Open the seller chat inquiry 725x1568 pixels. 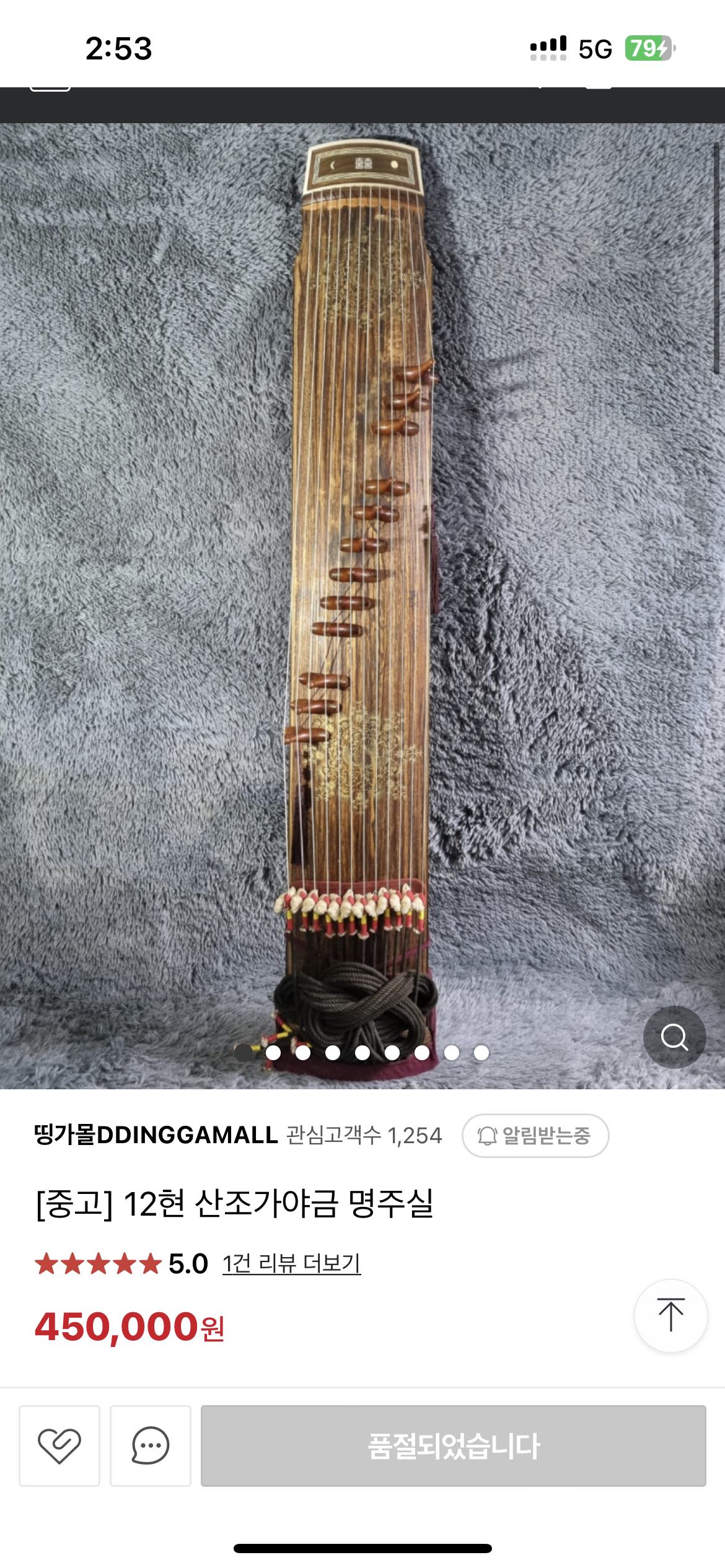[x=150, y=1445]
